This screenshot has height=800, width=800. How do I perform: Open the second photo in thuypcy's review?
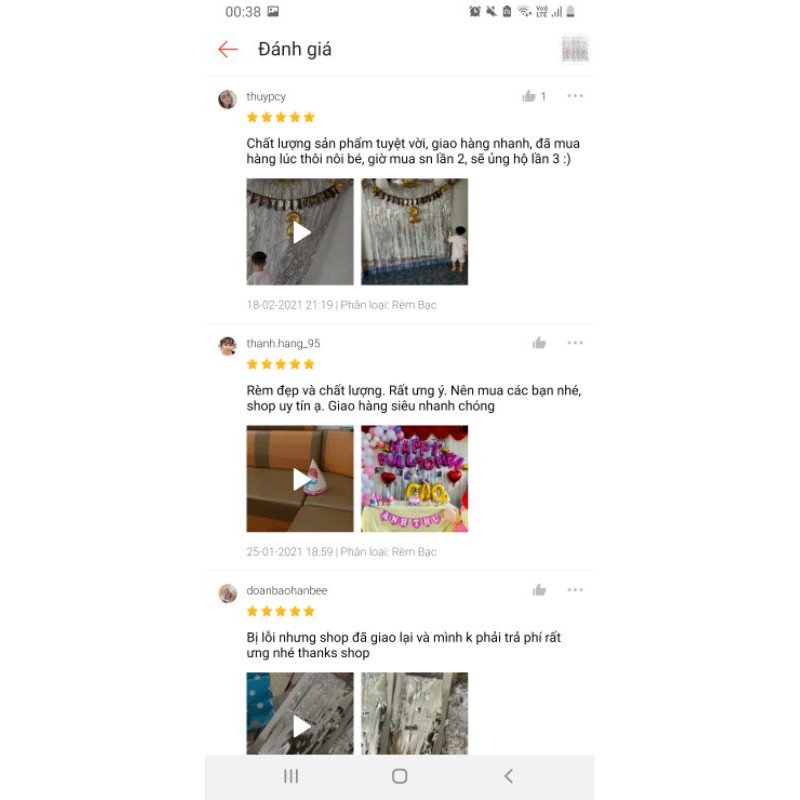414,232
